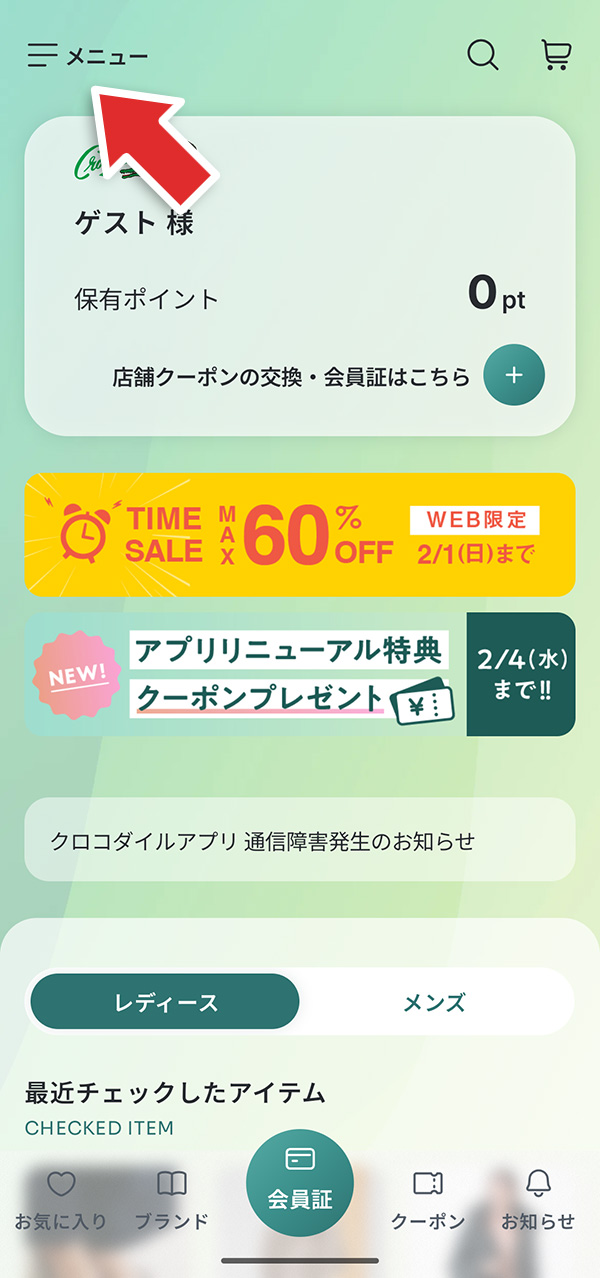The height and width of the screenshot is (1278, 600).
Task: Open the メニュー drawer menu
Action: [86, 56]
